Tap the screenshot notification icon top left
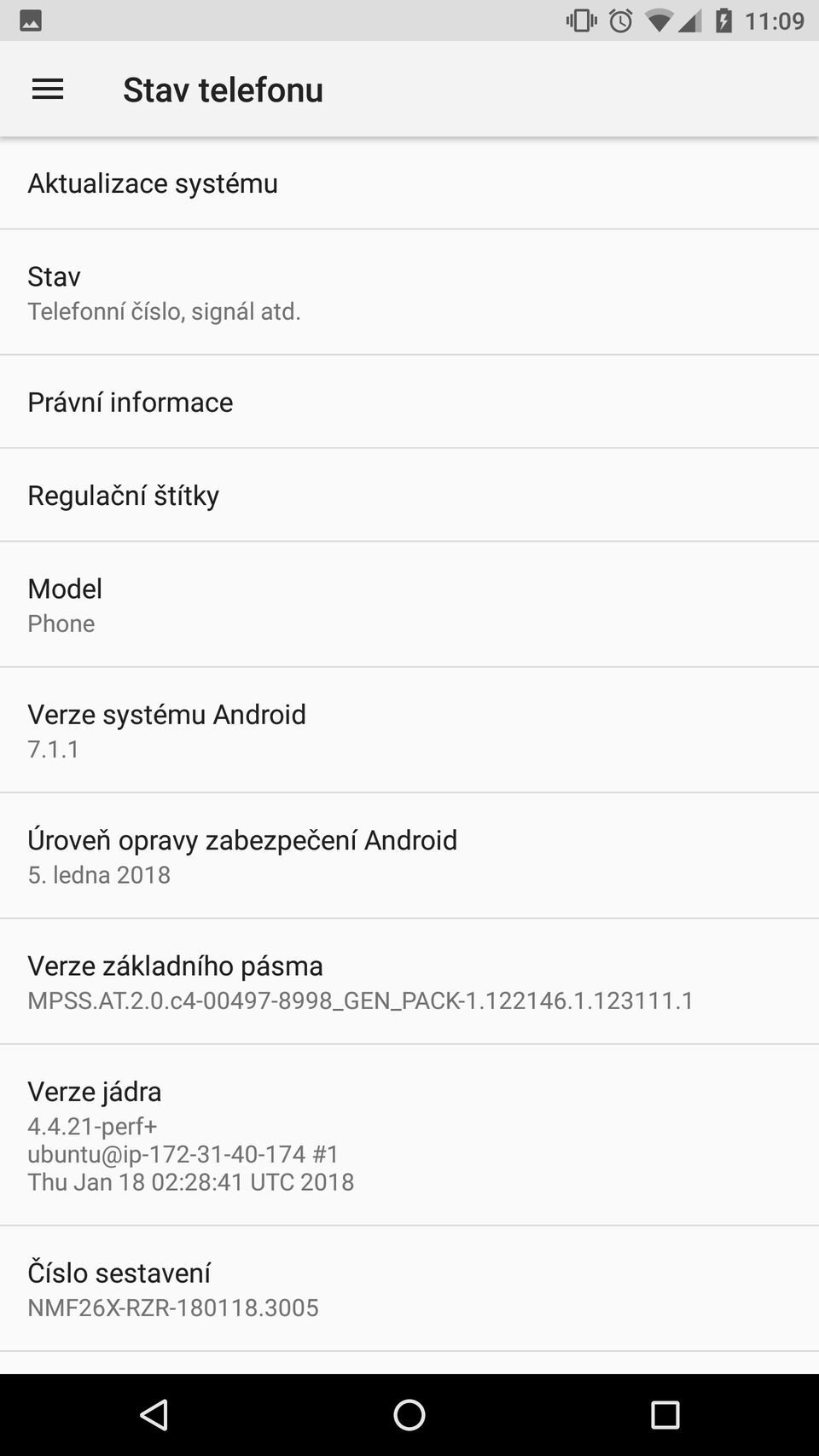819x1456 pixels. tap(31, 20)
